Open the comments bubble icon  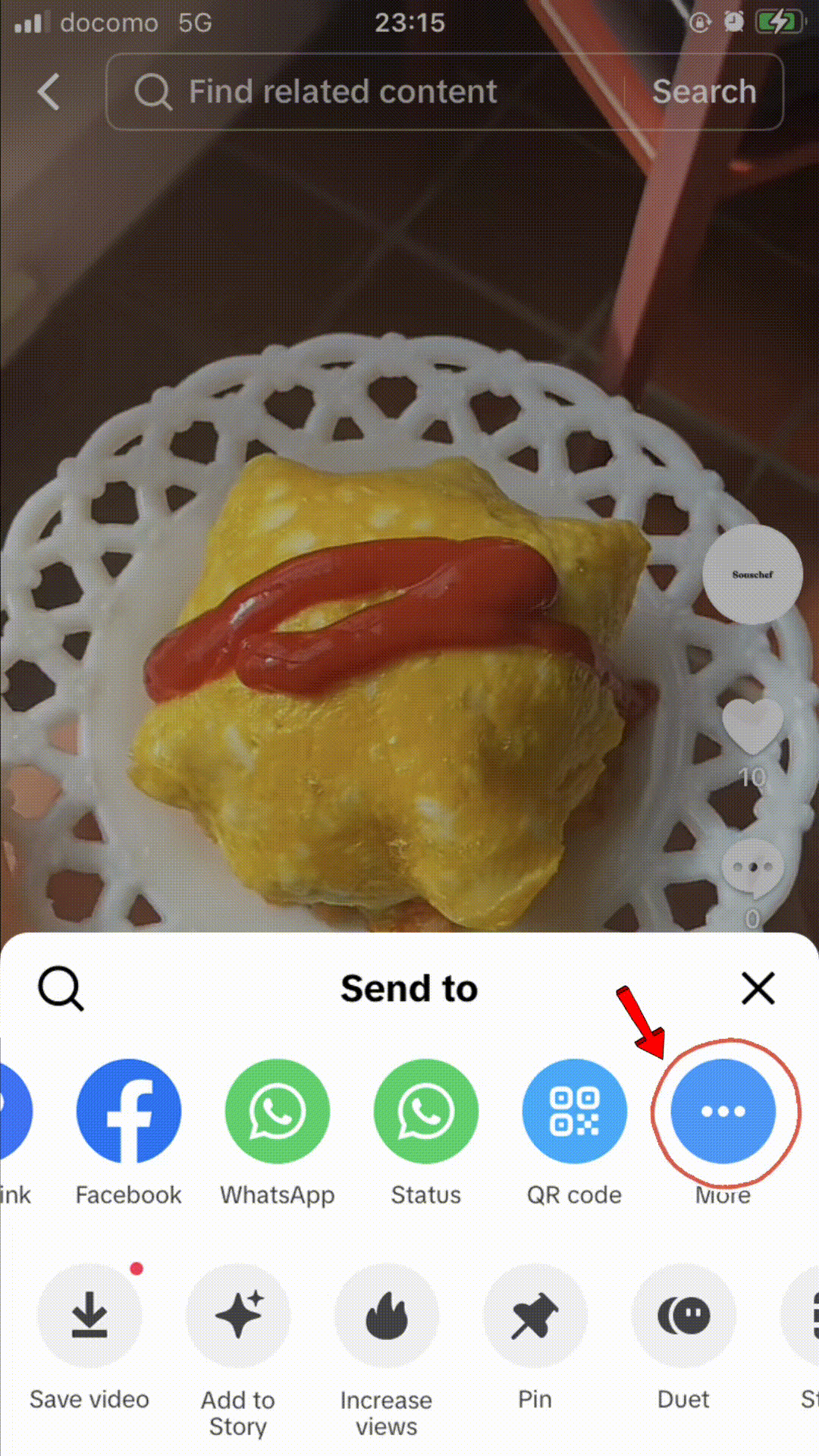point(752,868)
